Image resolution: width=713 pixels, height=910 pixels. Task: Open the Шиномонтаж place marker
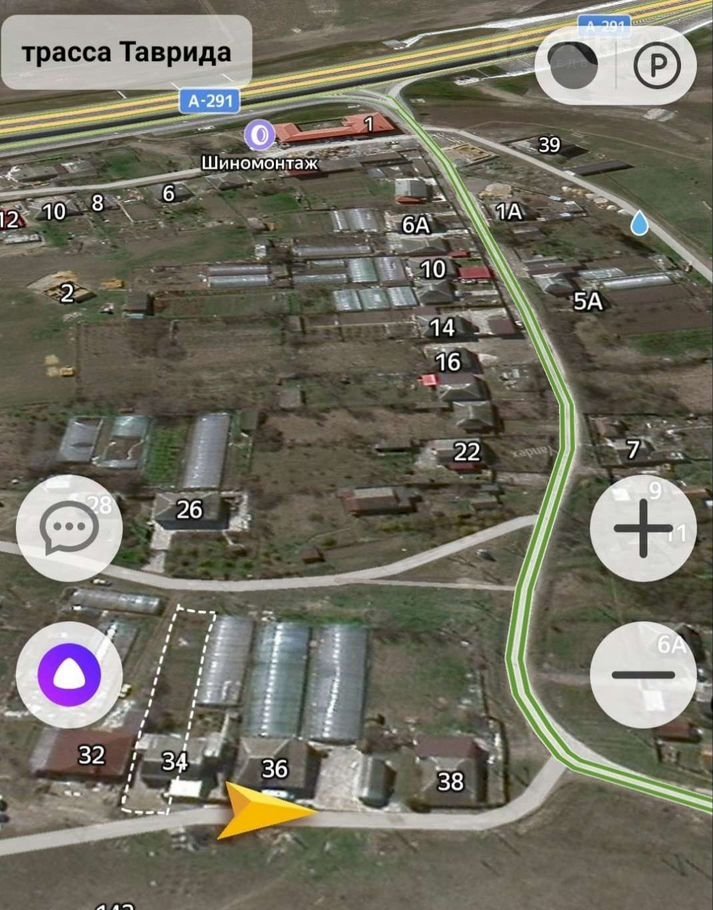(260, 133)
